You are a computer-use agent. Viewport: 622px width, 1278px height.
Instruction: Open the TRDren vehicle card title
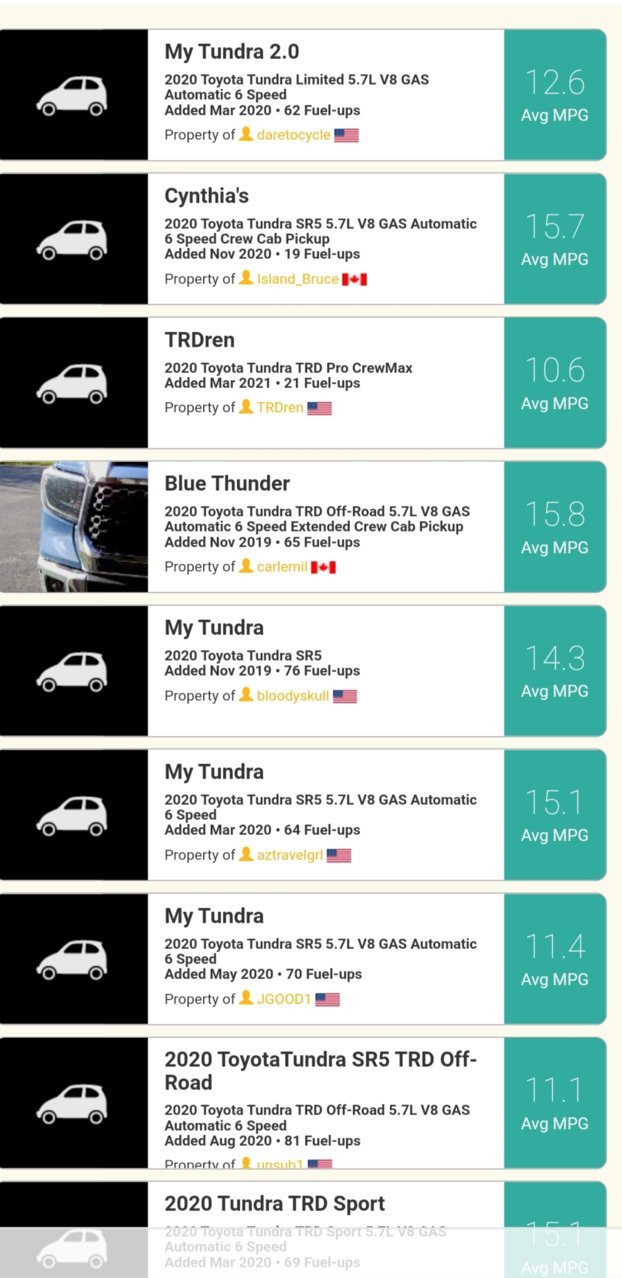200,340
